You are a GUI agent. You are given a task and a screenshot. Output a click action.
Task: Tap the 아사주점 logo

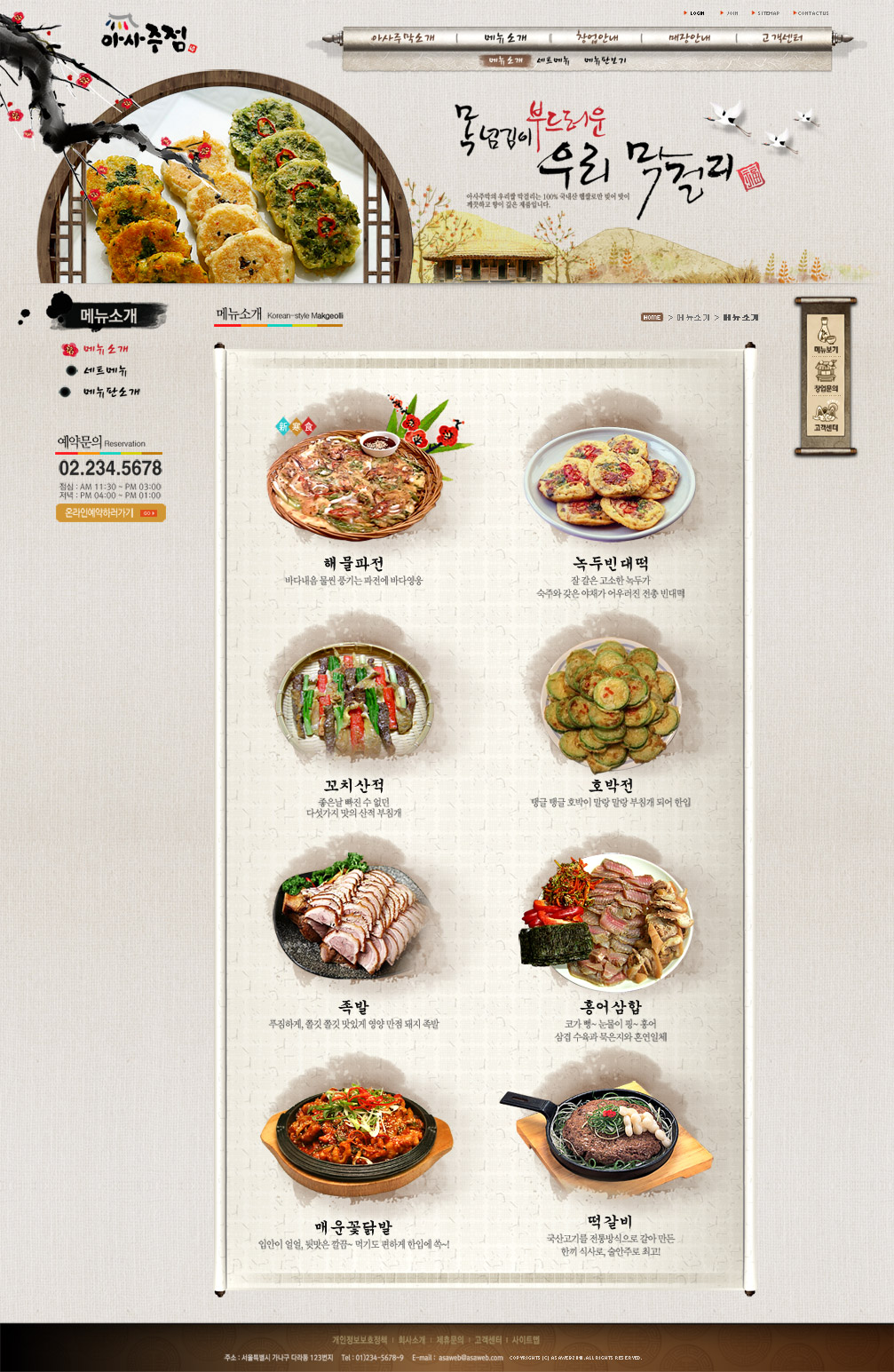[146, 36]
